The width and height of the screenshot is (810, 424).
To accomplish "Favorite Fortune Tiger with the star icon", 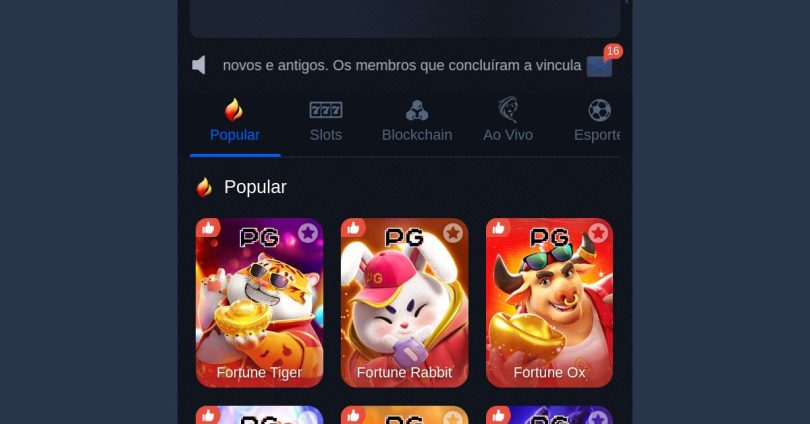I will (308, 233).
